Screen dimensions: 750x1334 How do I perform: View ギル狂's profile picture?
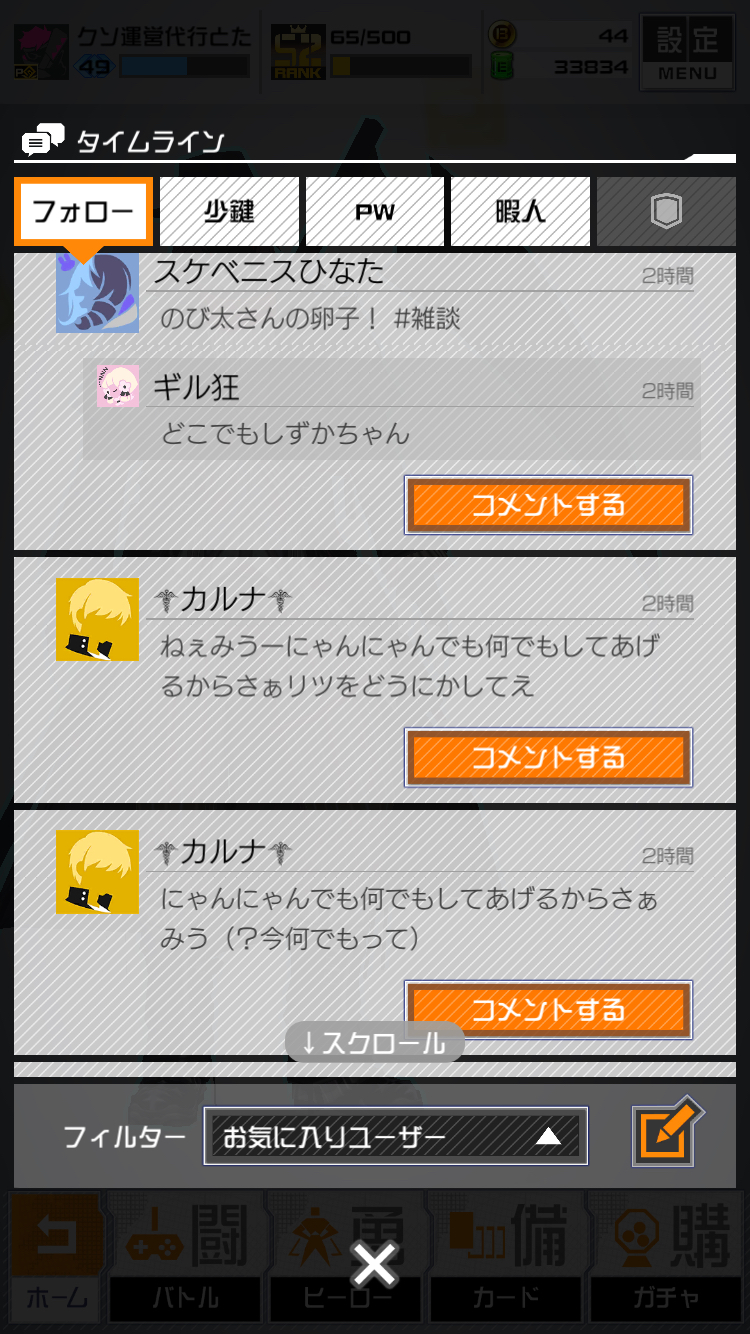118,386
